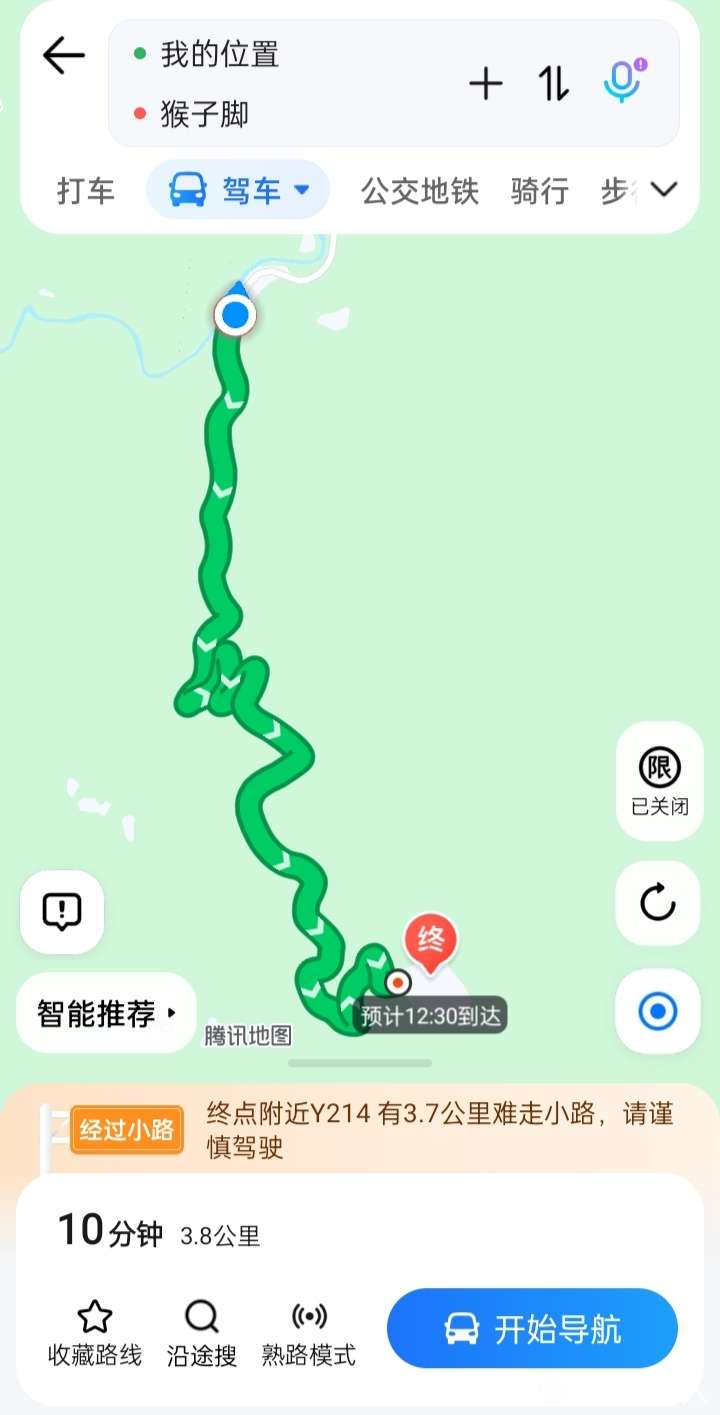The image size is (720, 1415).
Task: Open the 智能推荐 route preference
Action: click(106, 1013)
